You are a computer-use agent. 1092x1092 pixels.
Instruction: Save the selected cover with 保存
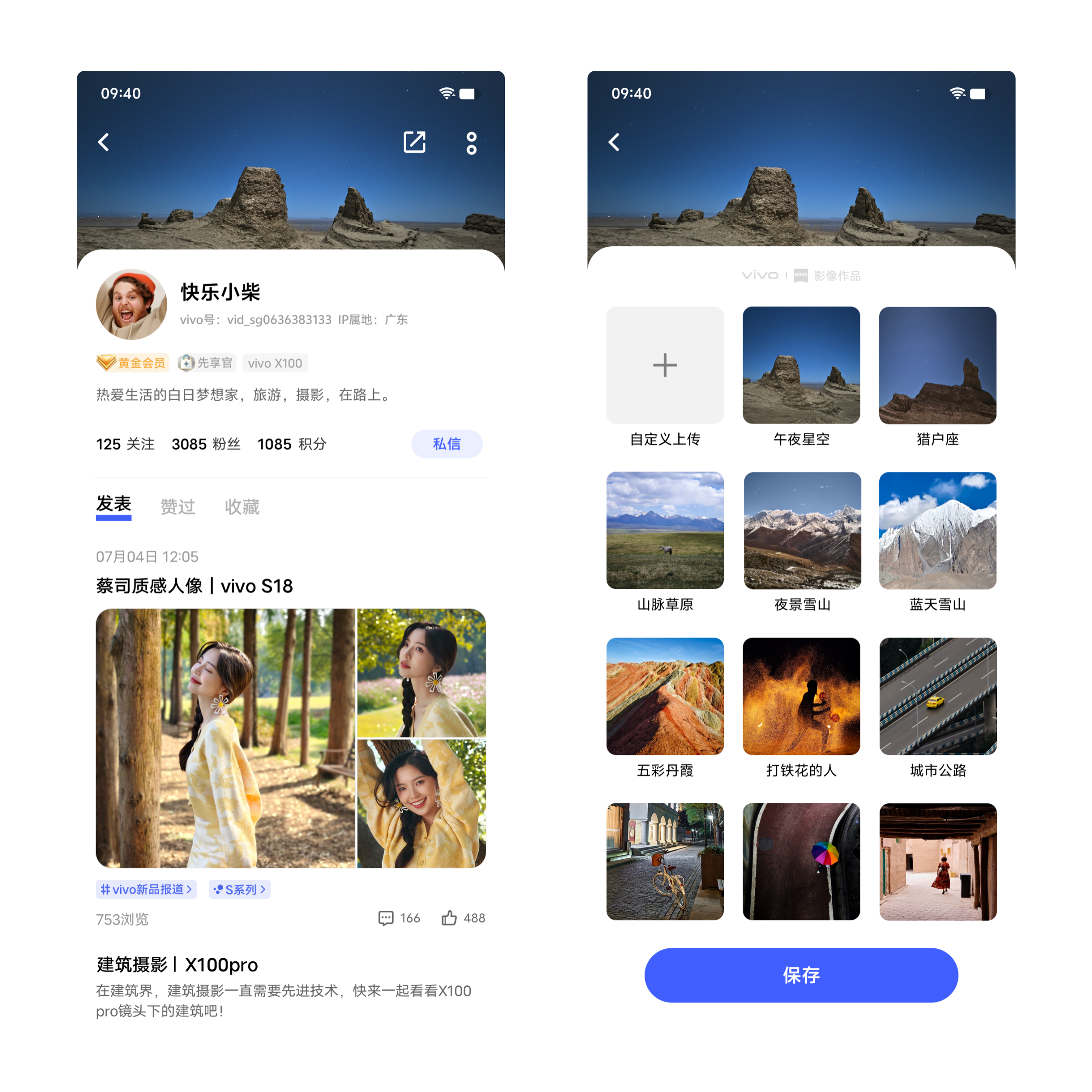pos(801,975)
